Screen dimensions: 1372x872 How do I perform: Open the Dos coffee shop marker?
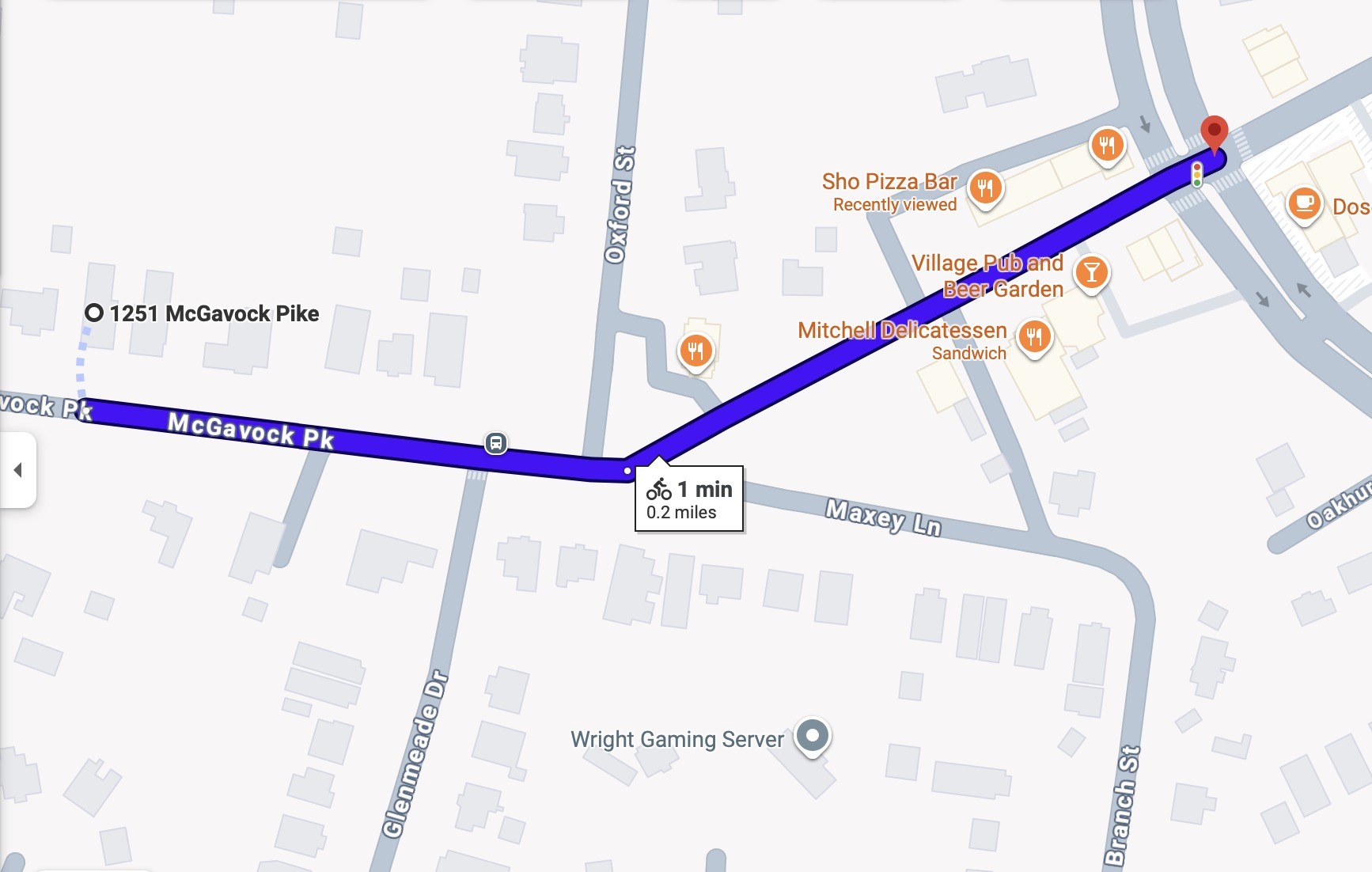pyautogui.click(x=1304, y=203)
